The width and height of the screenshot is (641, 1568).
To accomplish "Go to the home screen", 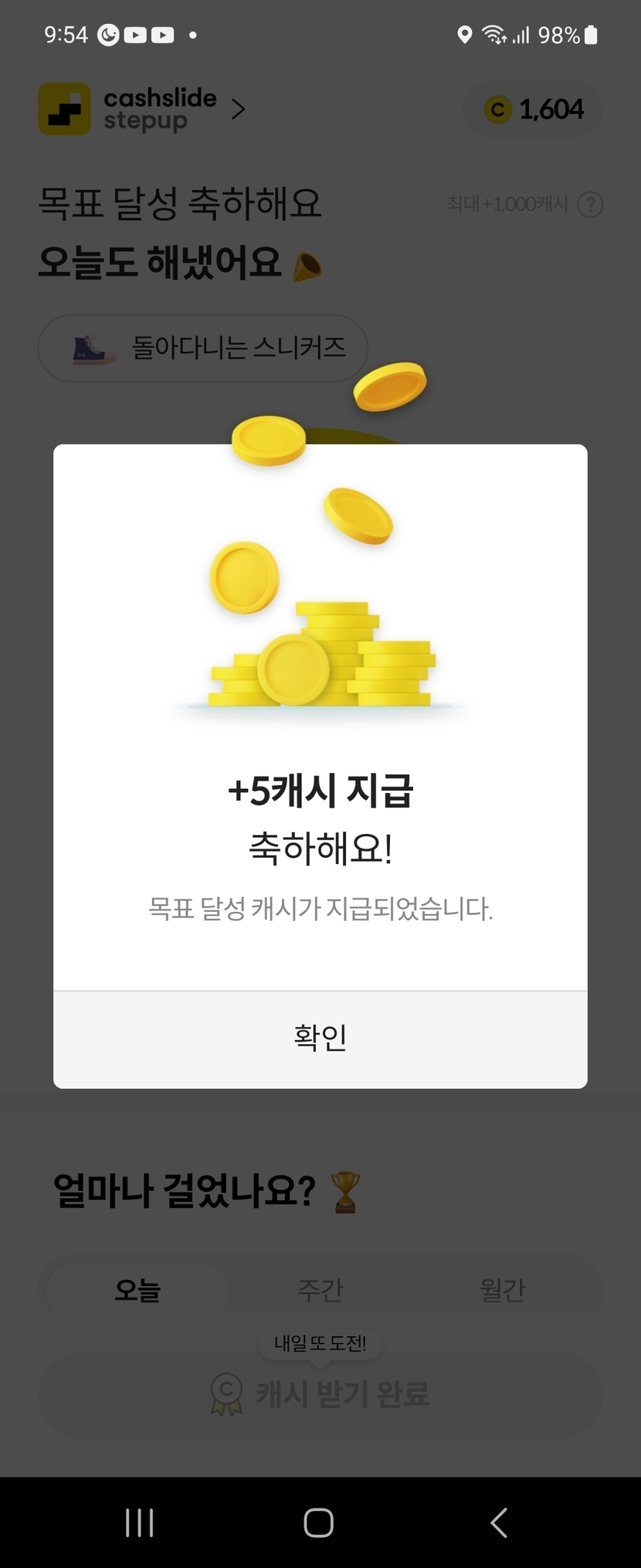I will tap(319, 1522).
